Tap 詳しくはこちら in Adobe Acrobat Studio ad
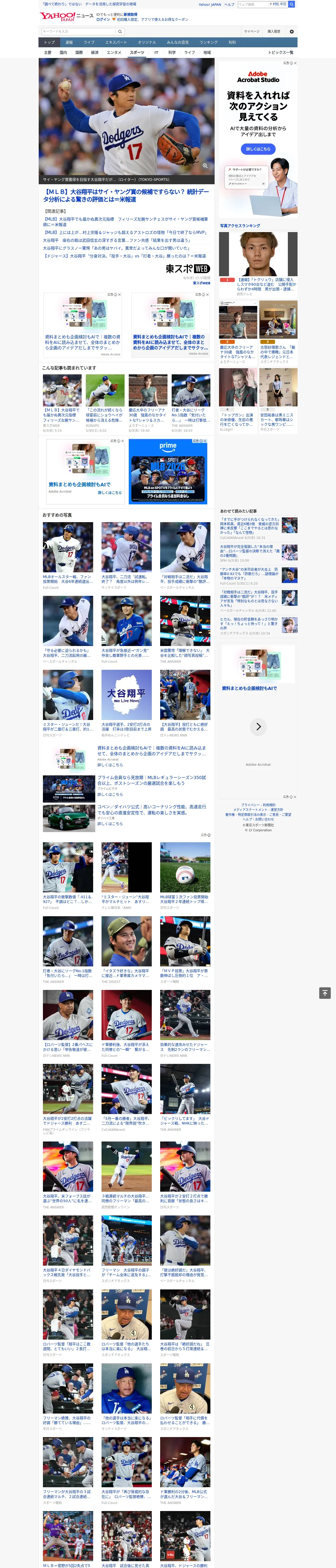This screenshot has width=336, height=1568. point(258,149)
